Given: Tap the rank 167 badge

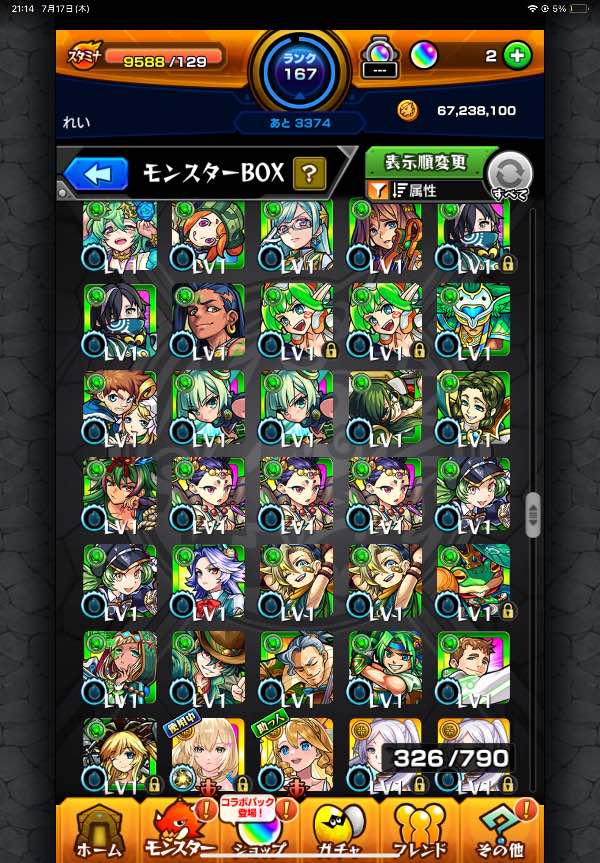Looking at the screenshot, I should [300, 68].
